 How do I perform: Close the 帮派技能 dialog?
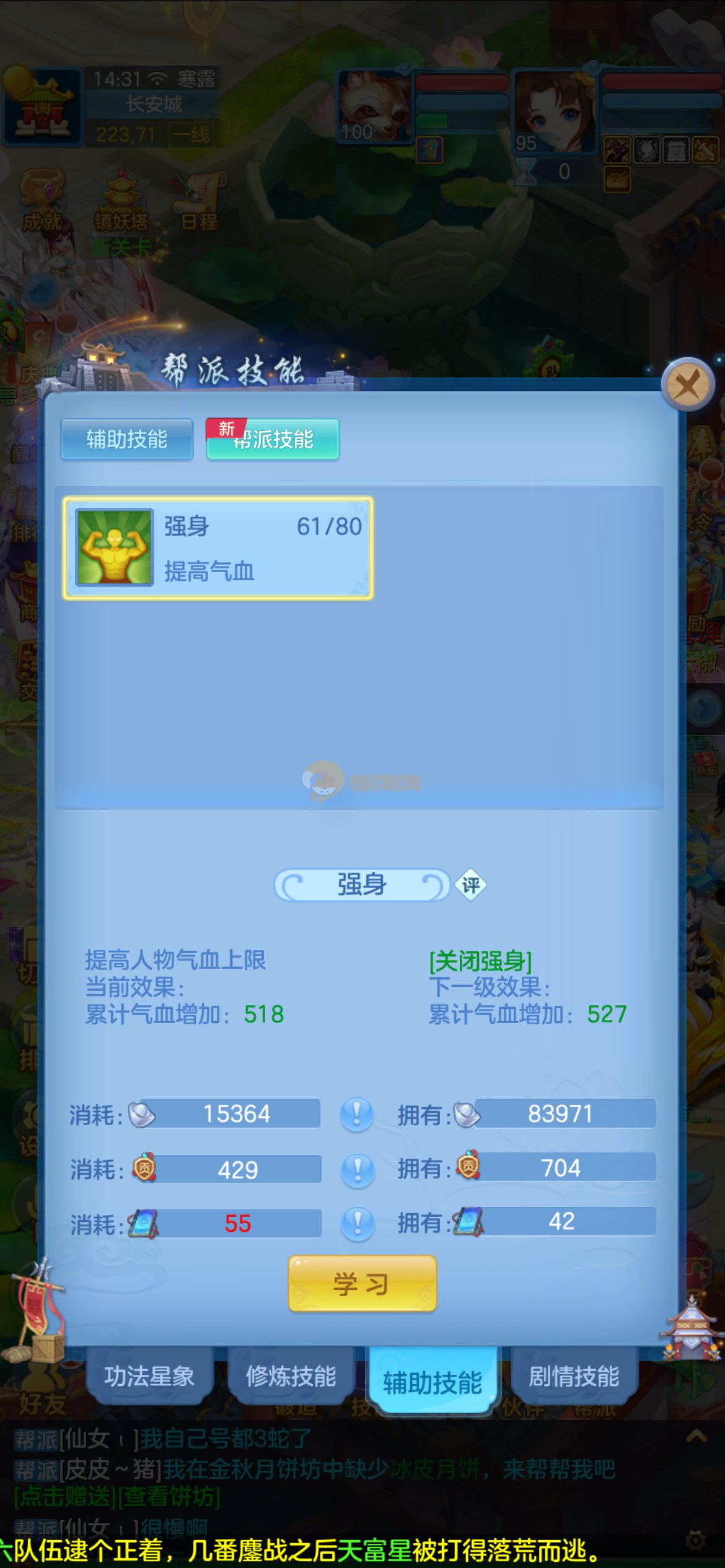point(687,385)
